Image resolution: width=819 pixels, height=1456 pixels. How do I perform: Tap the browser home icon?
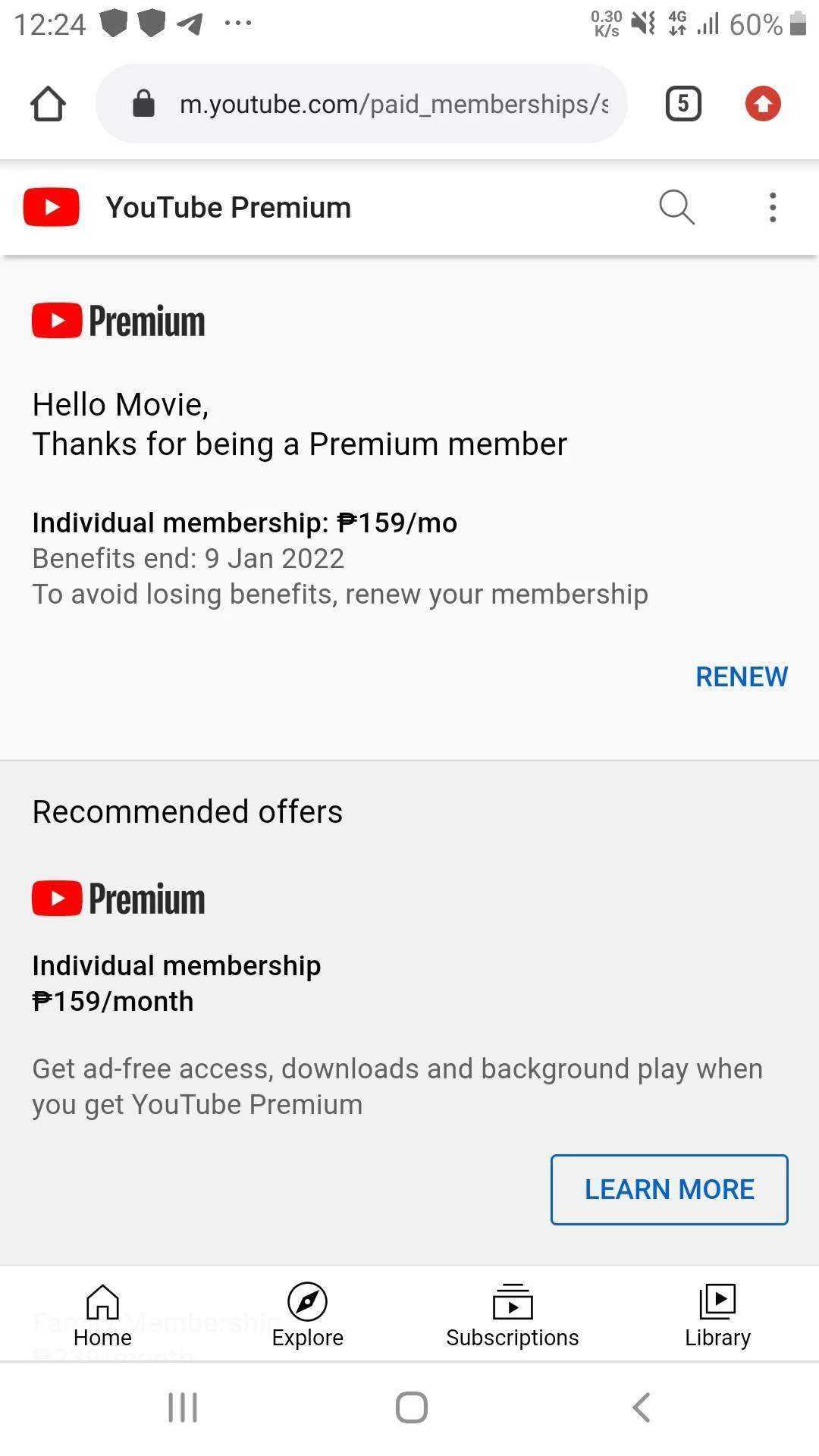point(48,104)
